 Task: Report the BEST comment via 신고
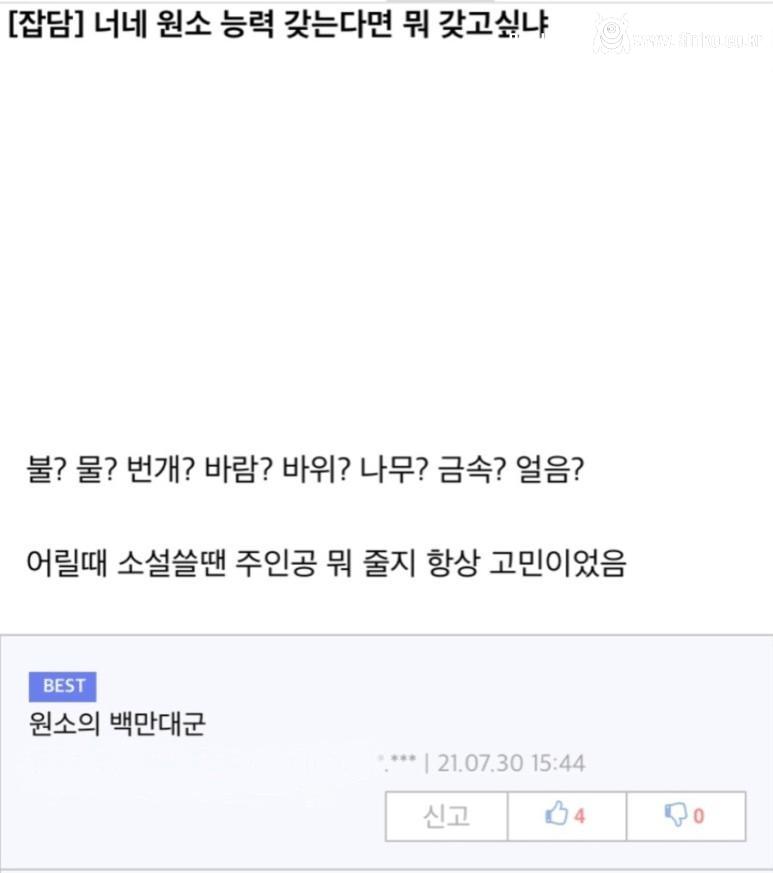coord(446,816)
